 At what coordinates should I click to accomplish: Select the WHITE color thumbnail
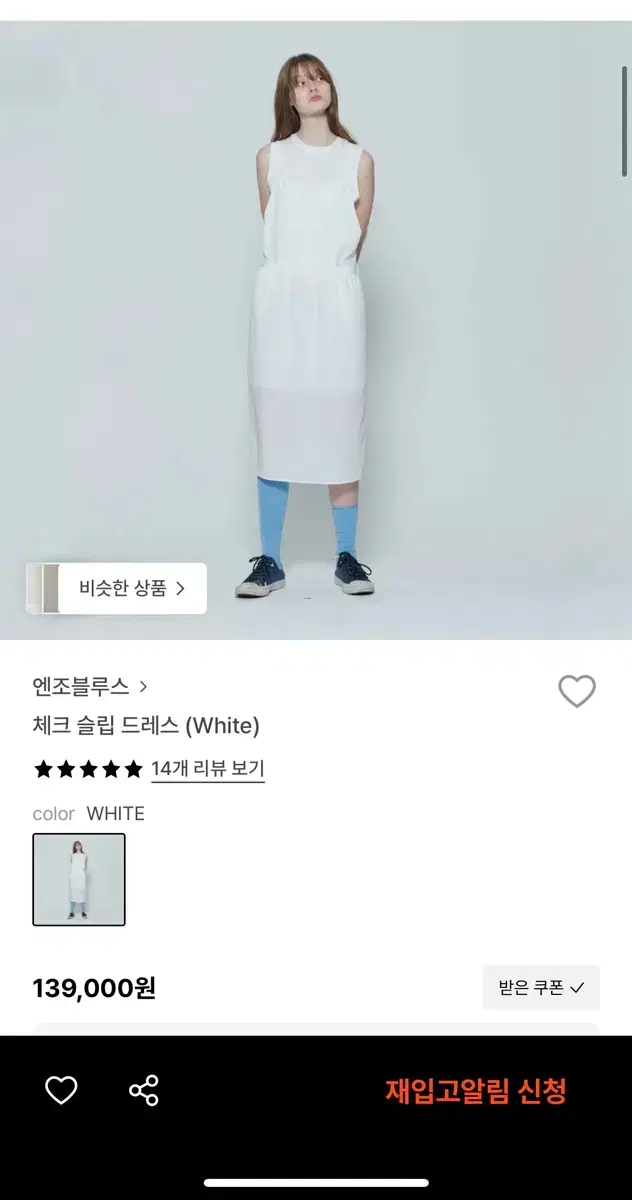pyautogui.click(x=79, y=880)
